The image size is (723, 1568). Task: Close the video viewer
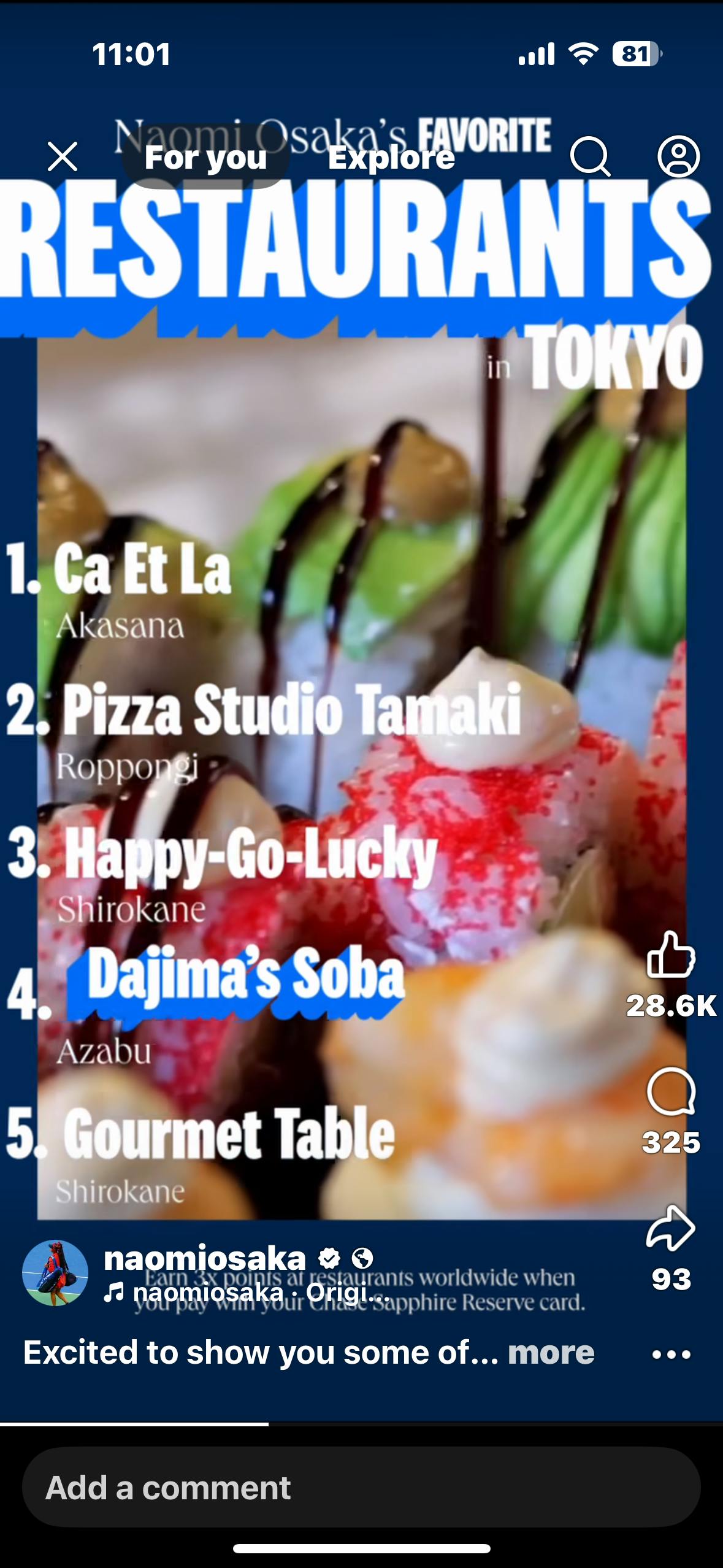pos(63,156)
